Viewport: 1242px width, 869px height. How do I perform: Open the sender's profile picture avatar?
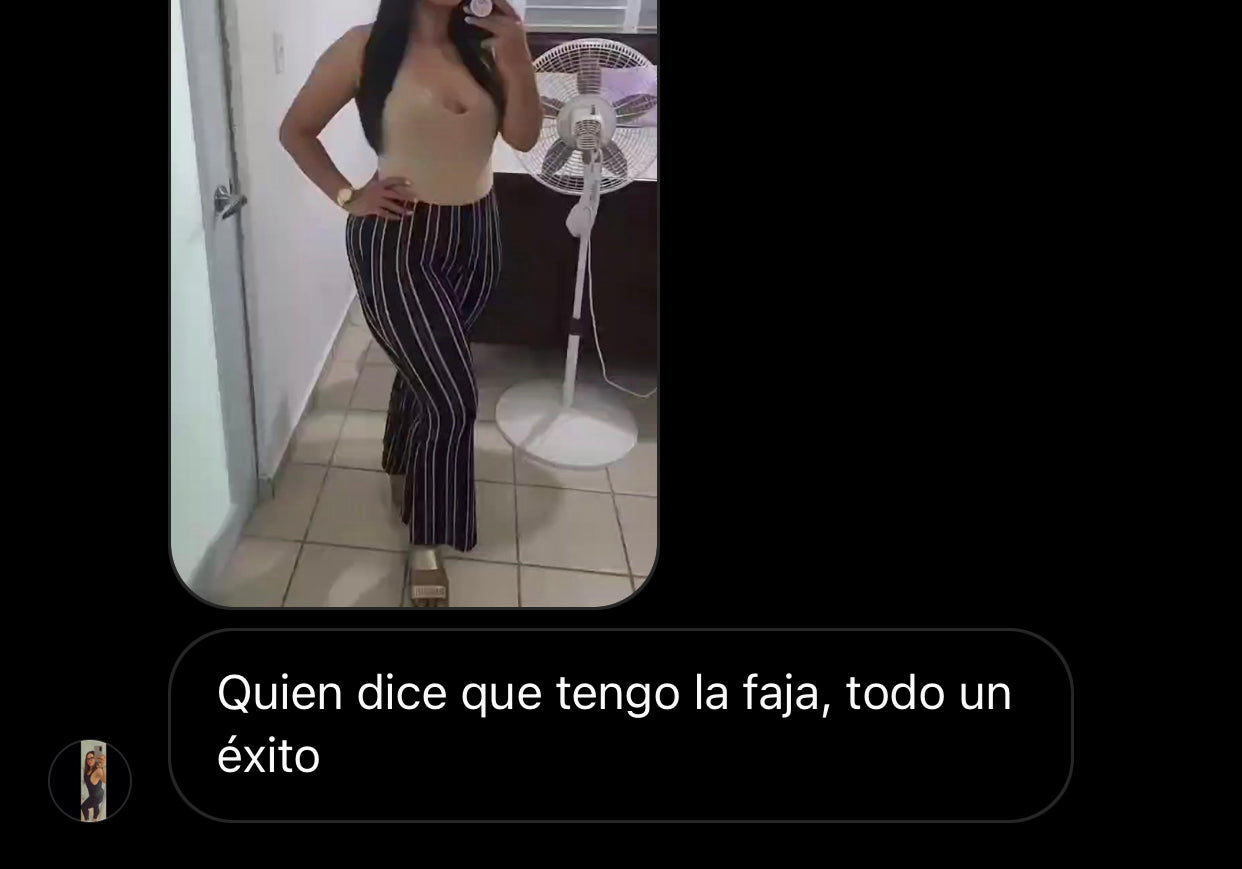(90, 781)
